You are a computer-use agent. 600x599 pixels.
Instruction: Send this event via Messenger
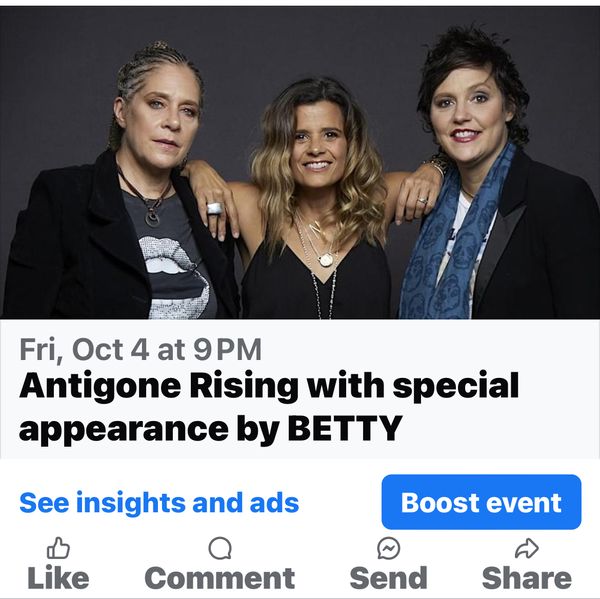click(x=388, y=564)
